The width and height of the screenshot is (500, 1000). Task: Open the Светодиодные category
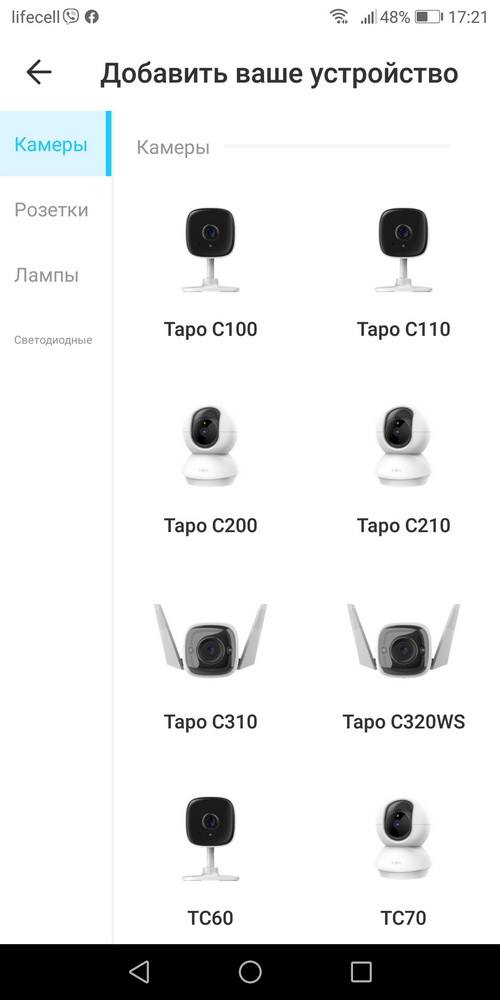[54, 340]
